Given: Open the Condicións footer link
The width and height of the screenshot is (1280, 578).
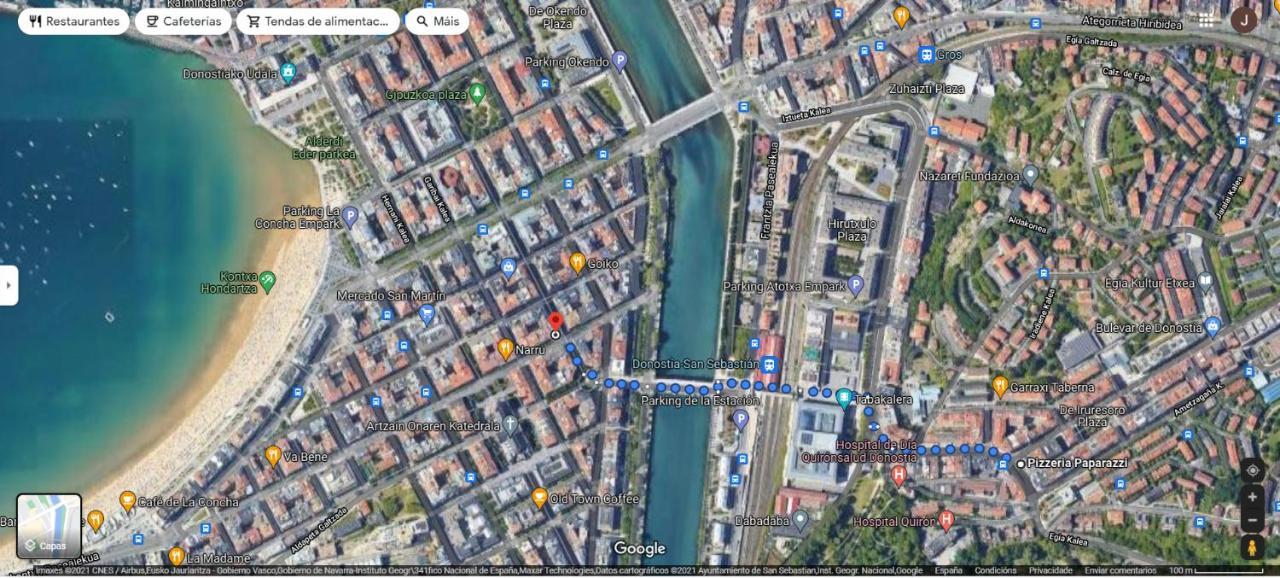Looking at the screenshot, I should (x=995, y=571).
